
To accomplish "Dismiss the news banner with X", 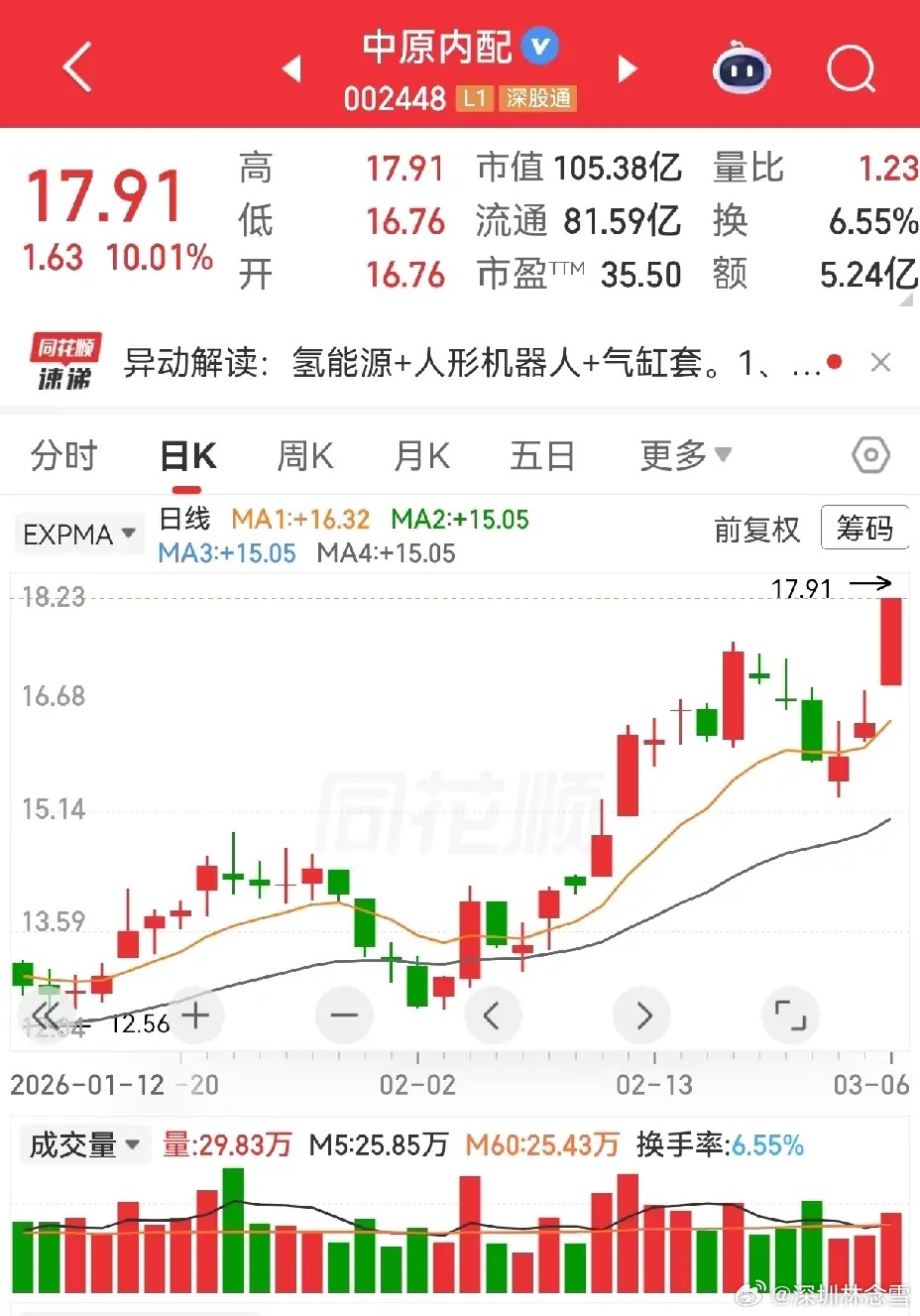I will (880, 362).
